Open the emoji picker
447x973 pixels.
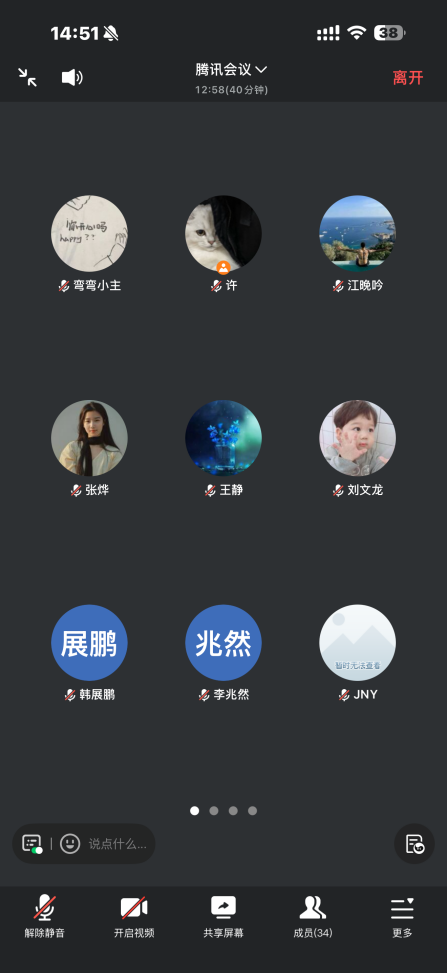click(70, 843)
